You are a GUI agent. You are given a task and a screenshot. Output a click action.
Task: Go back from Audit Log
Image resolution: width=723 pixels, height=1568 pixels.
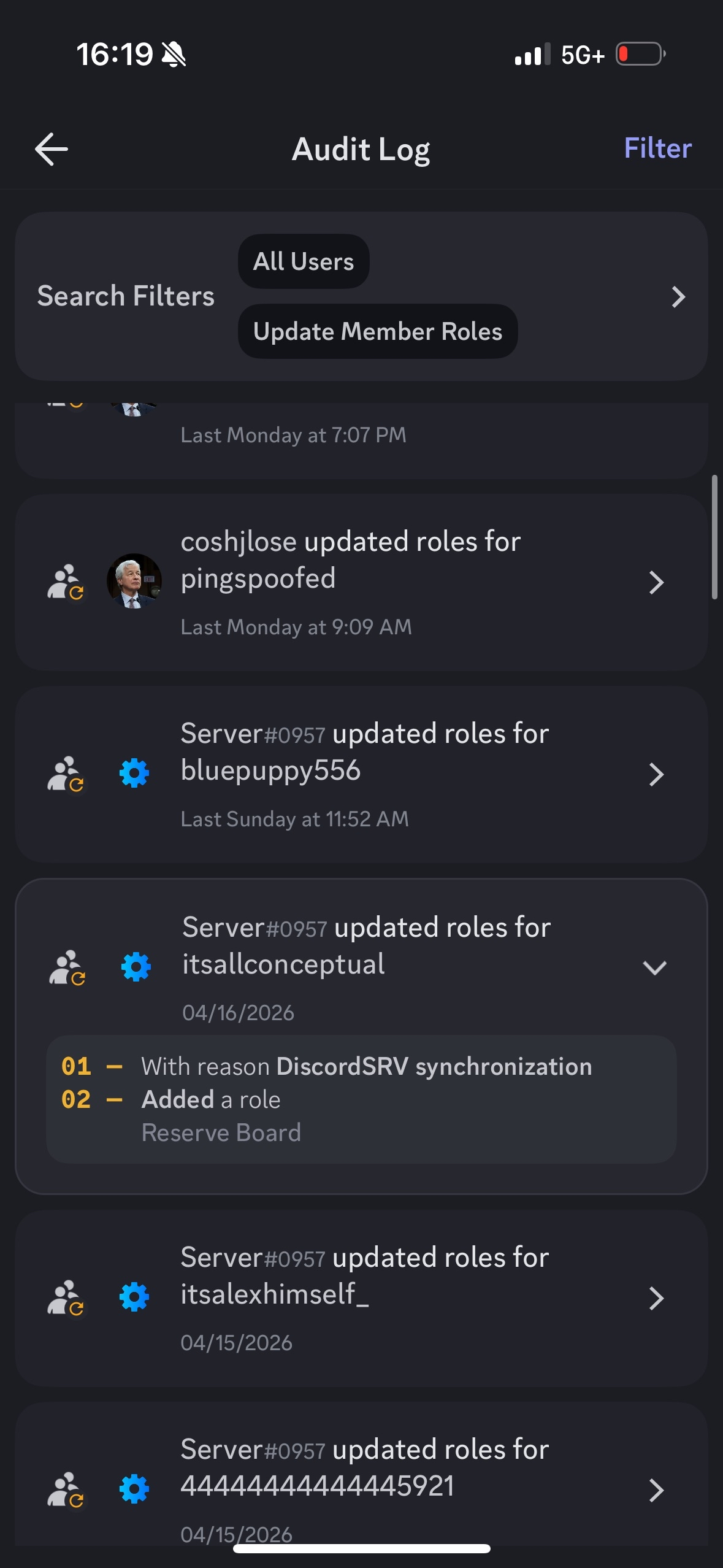(52, 149)
